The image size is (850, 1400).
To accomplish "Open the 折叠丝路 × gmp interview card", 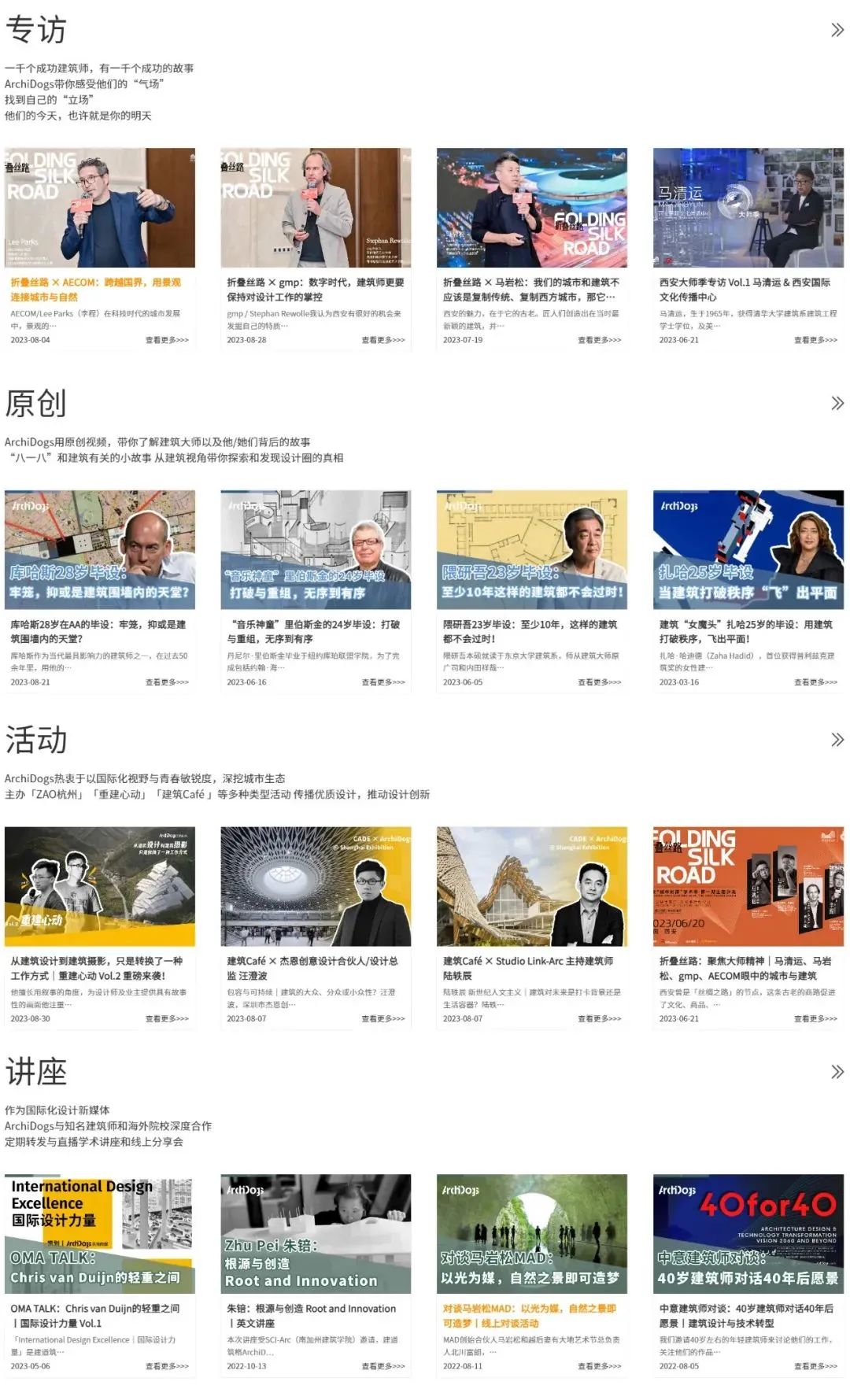I will coord(316,249).
